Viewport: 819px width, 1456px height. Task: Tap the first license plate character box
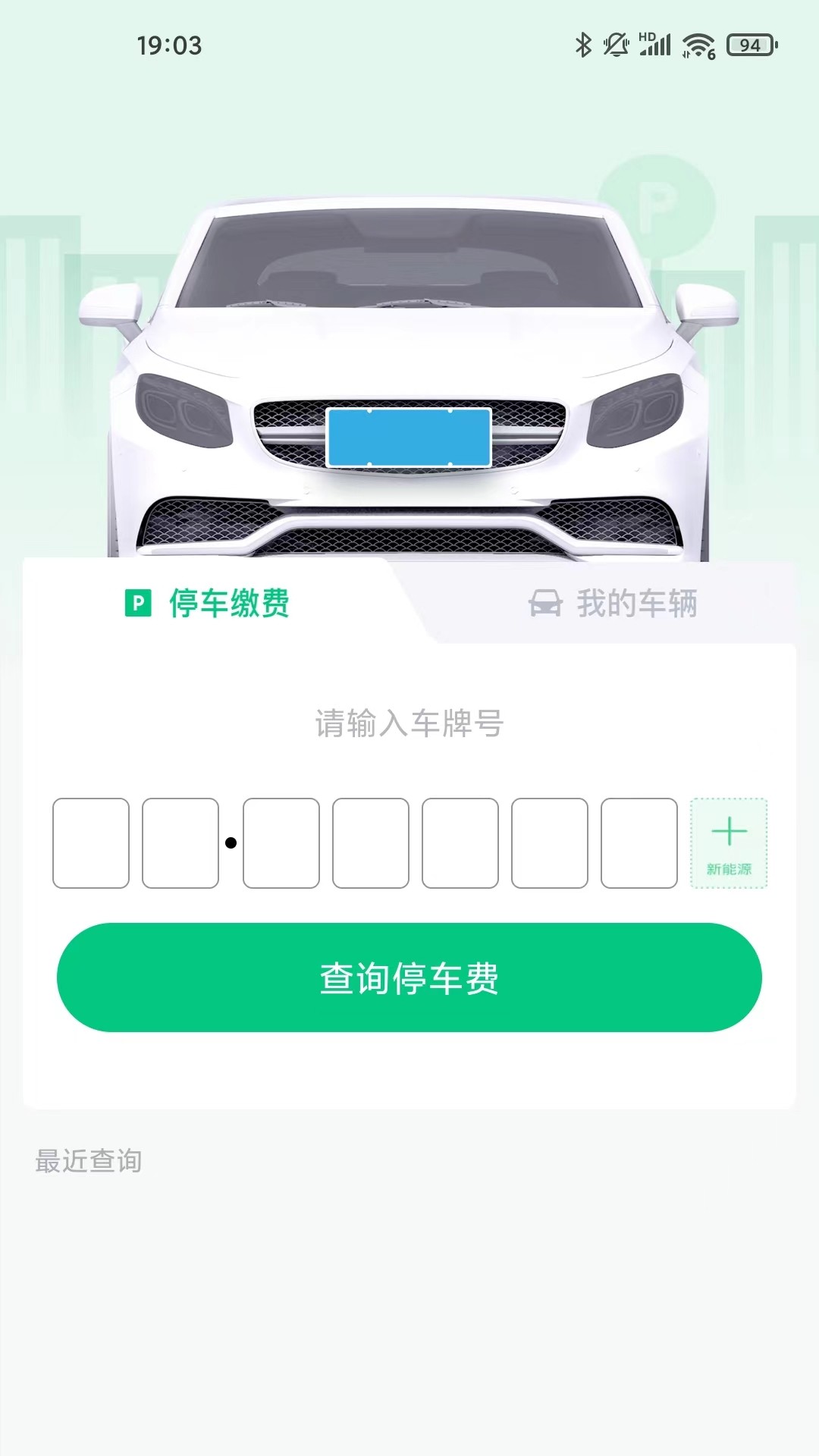click(x=91, y=843)
